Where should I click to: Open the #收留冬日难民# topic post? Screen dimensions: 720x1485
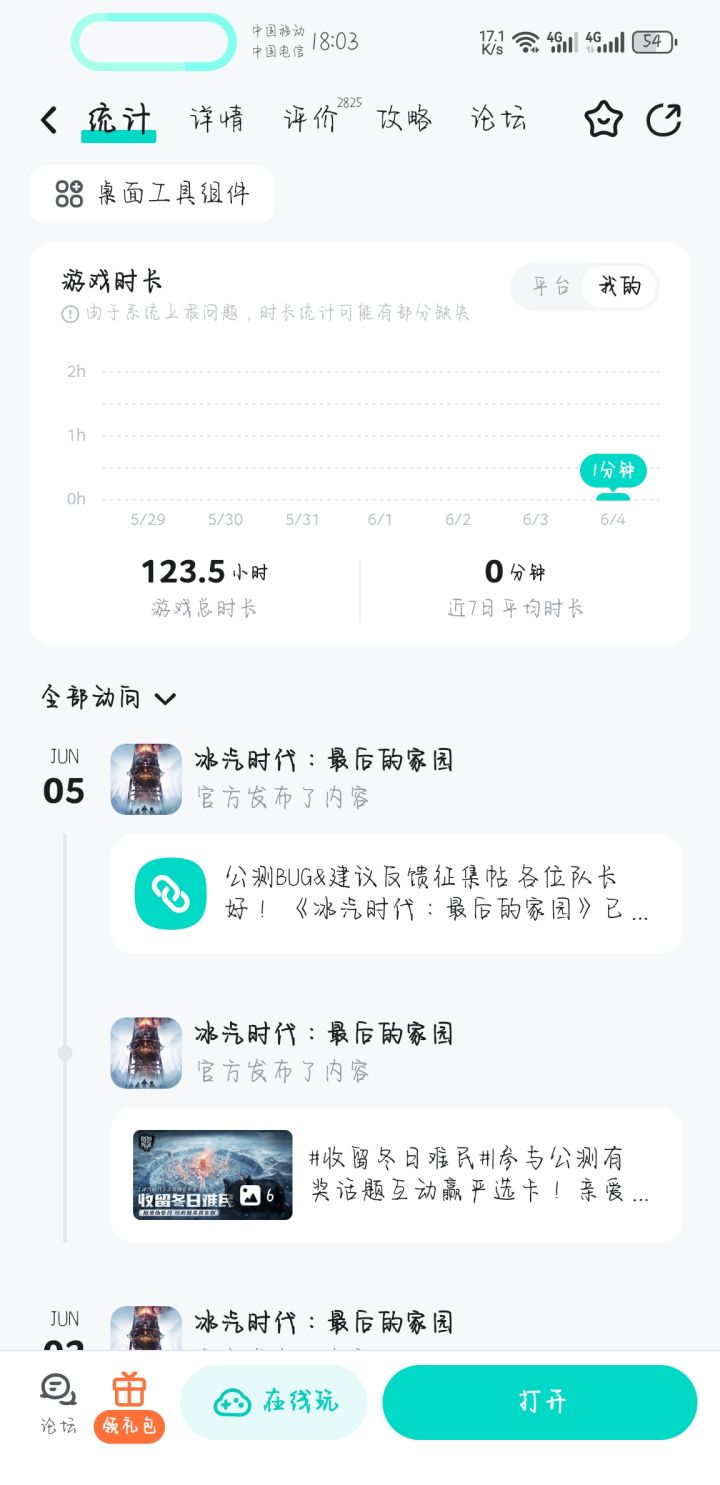pyautogui.click(x=396, y=1175)
